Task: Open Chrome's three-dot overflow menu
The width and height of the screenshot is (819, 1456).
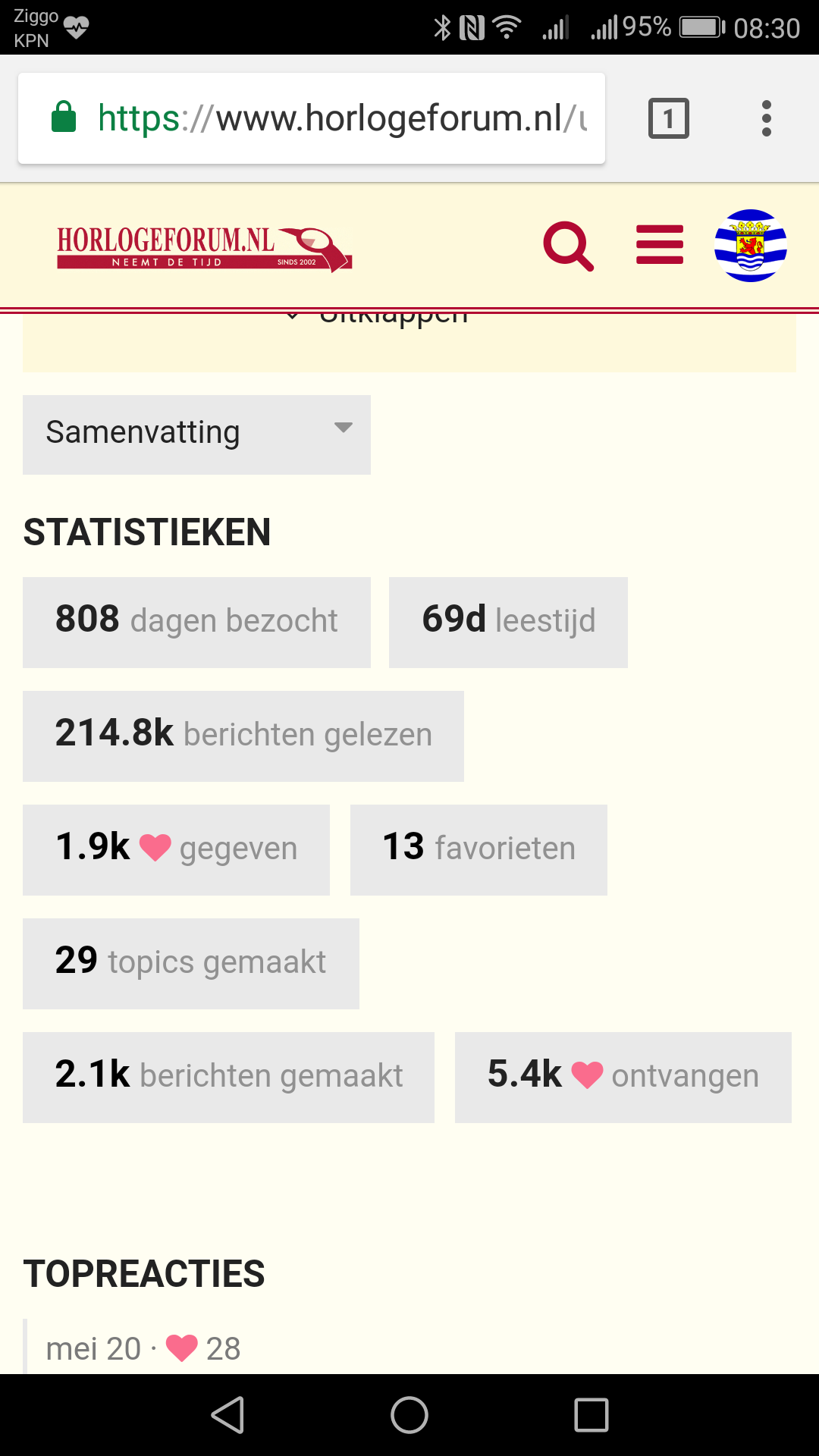Action: (x=767, y=118)
